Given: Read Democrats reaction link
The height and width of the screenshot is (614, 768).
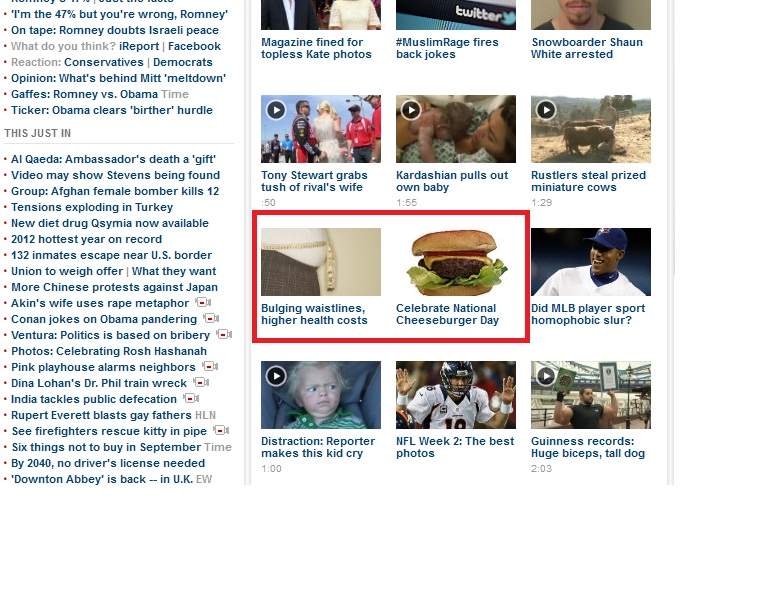Looking at the screenshot, I should (x=183, y=62).
